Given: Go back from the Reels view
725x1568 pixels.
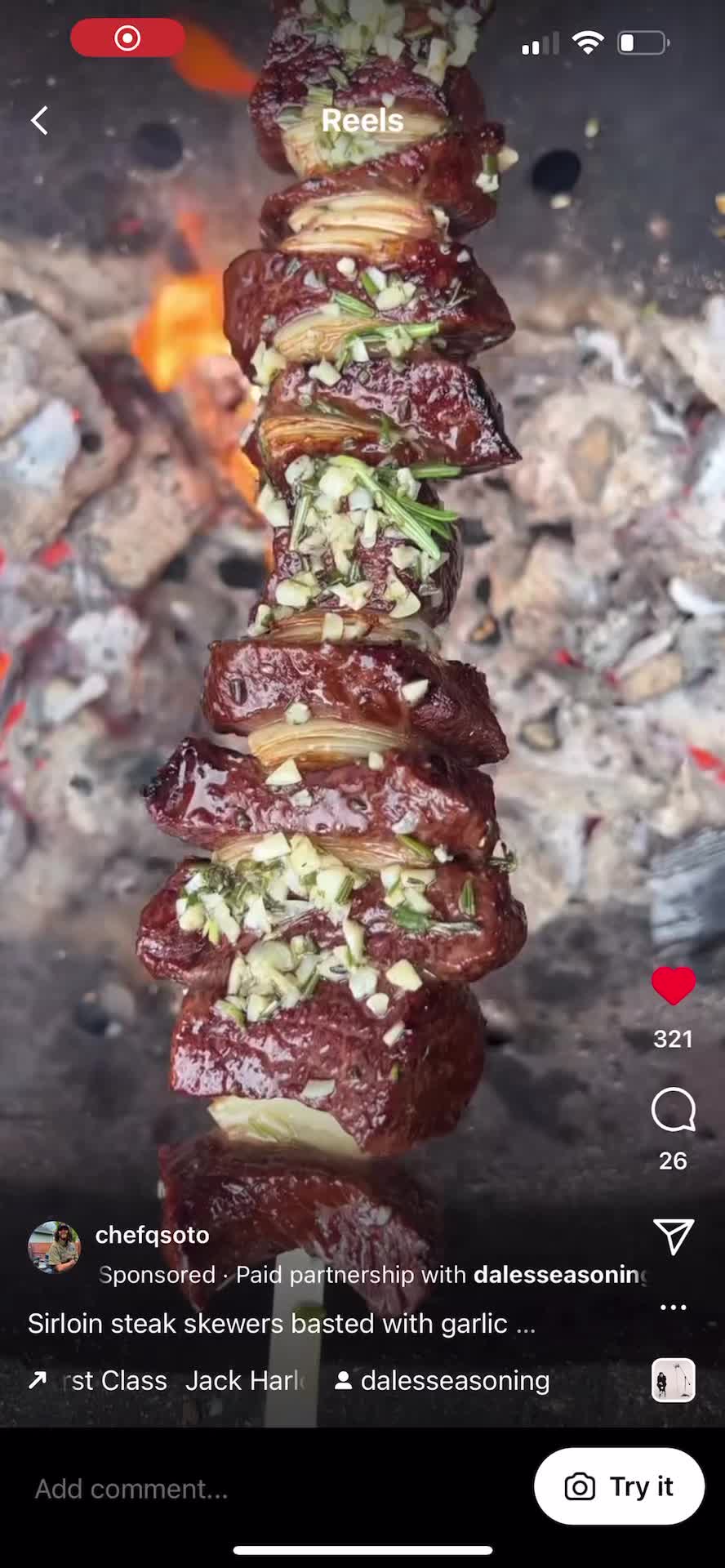Looking at the screenshot, I should point(39,121).
